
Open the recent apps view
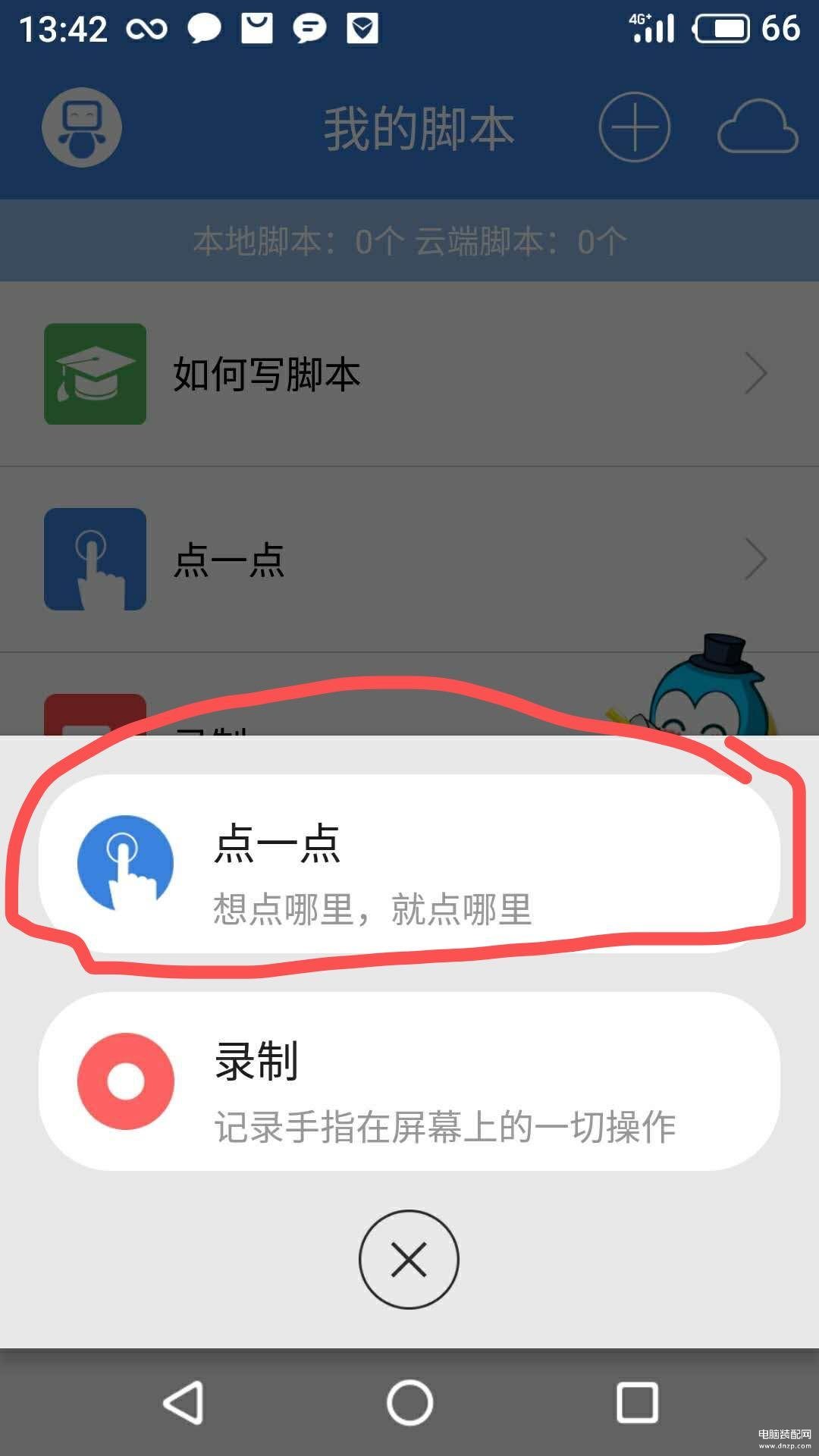[x=637, y=1402]
